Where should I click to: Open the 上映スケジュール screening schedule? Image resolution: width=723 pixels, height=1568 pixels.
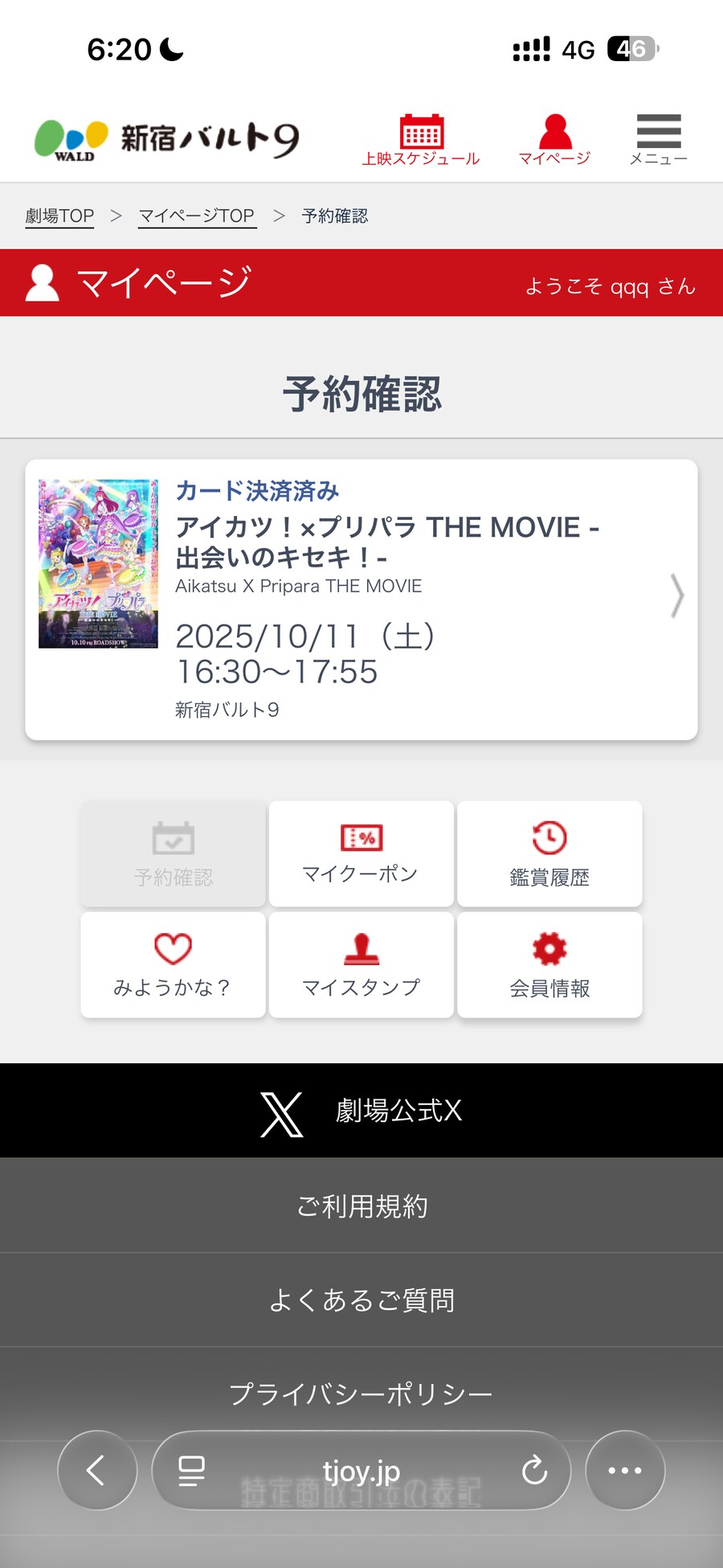[421, 140]
